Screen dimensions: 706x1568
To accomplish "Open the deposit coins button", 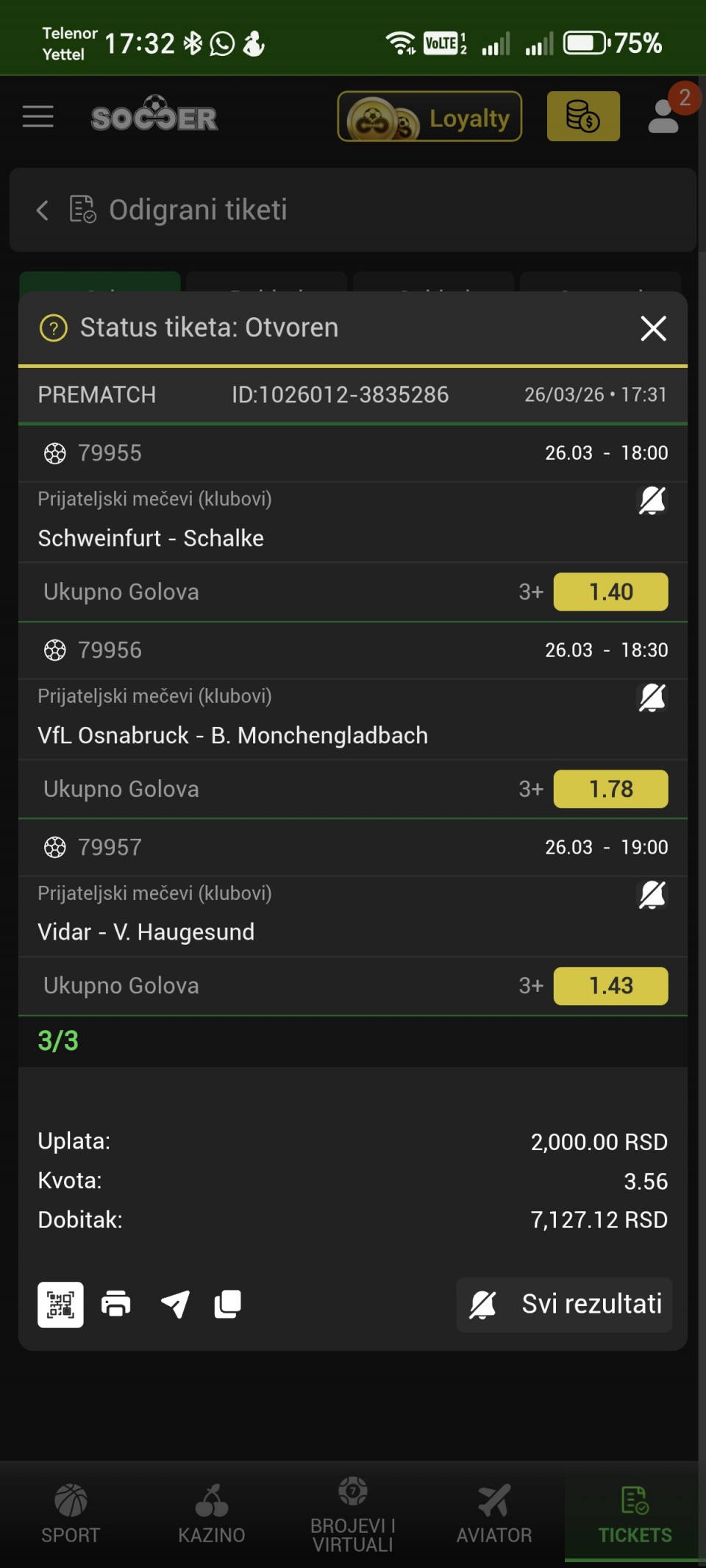I will coord(583,116).
